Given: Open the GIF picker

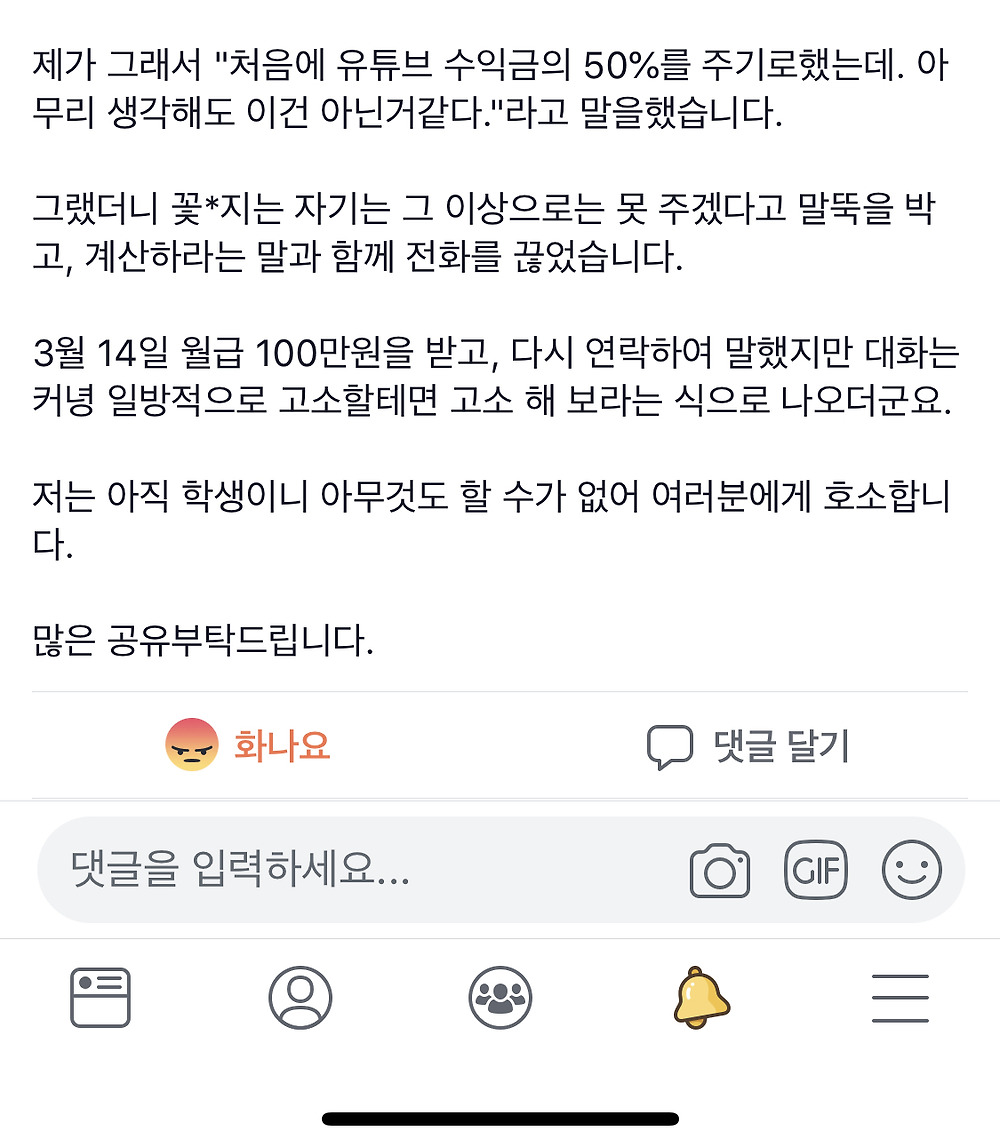Looking at the screenshot, I should (815, 869).
